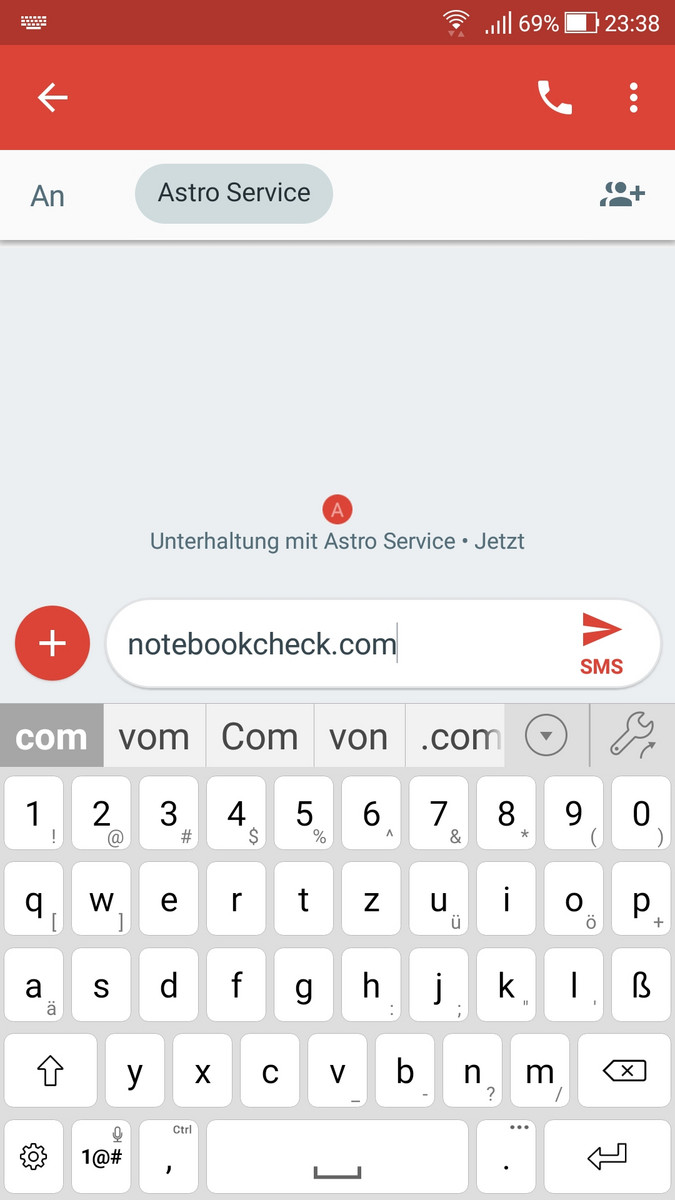Focus the message text field
This screenshot has width=675, height=1200.
point(340,644)
